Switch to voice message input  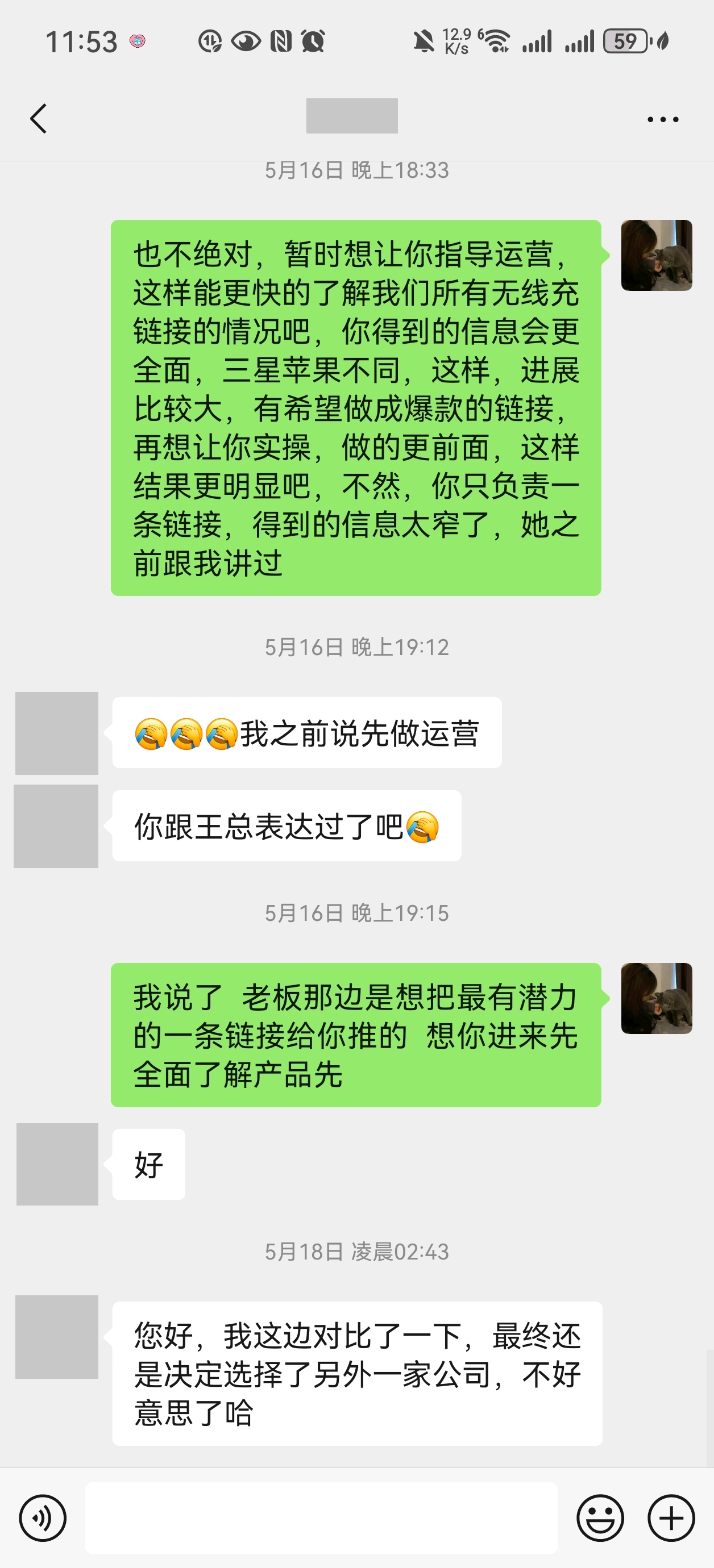(x=43, y=1517)
